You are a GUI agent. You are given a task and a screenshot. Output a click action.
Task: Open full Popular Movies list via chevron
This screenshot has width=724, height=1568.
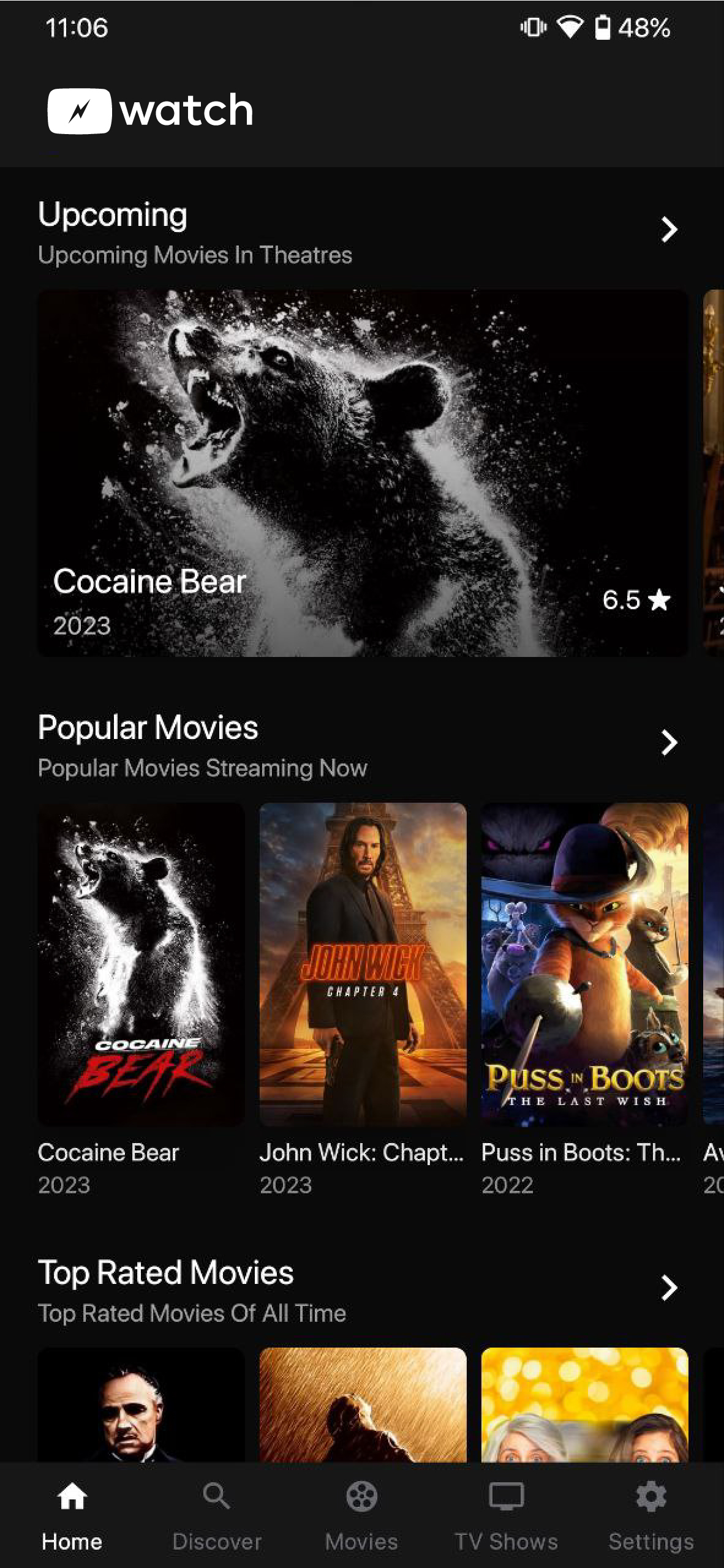pyautogui.click(x=668, y=742)
